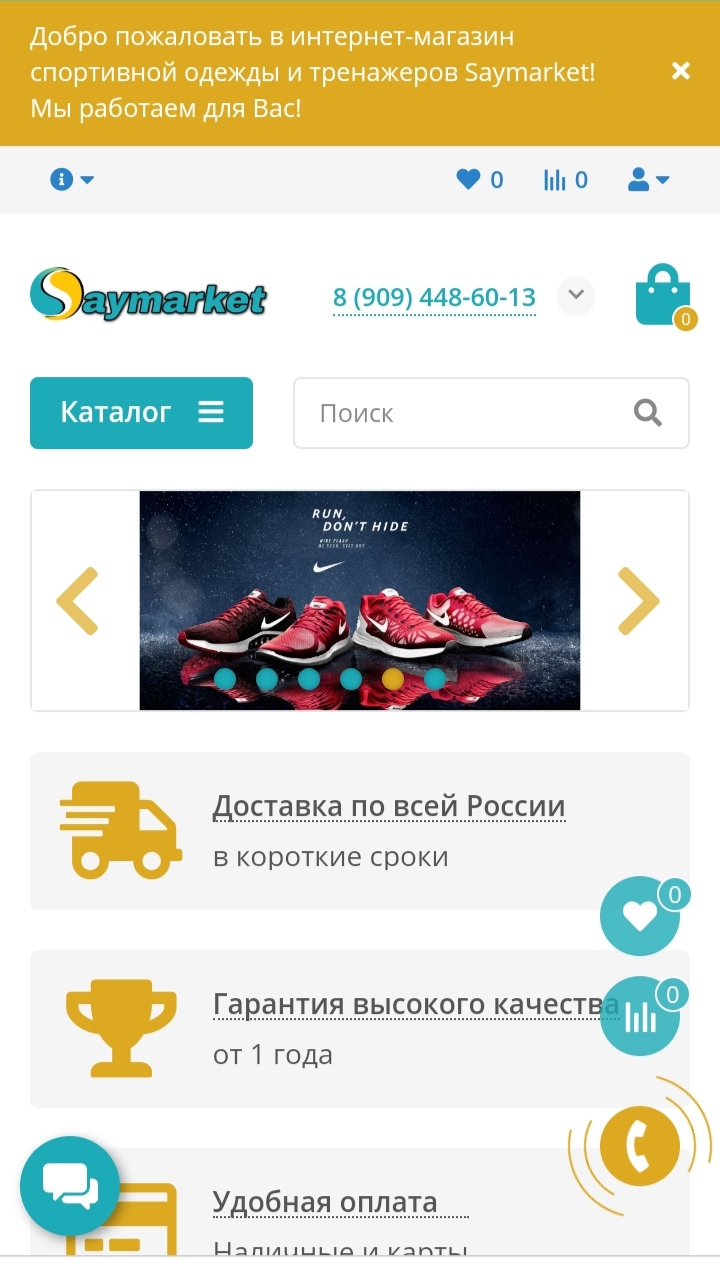This screenshot has width=720, height=1262.
Task: Open Доставка по всей России link
Action: pyautogui.click(x=389, y=806)
